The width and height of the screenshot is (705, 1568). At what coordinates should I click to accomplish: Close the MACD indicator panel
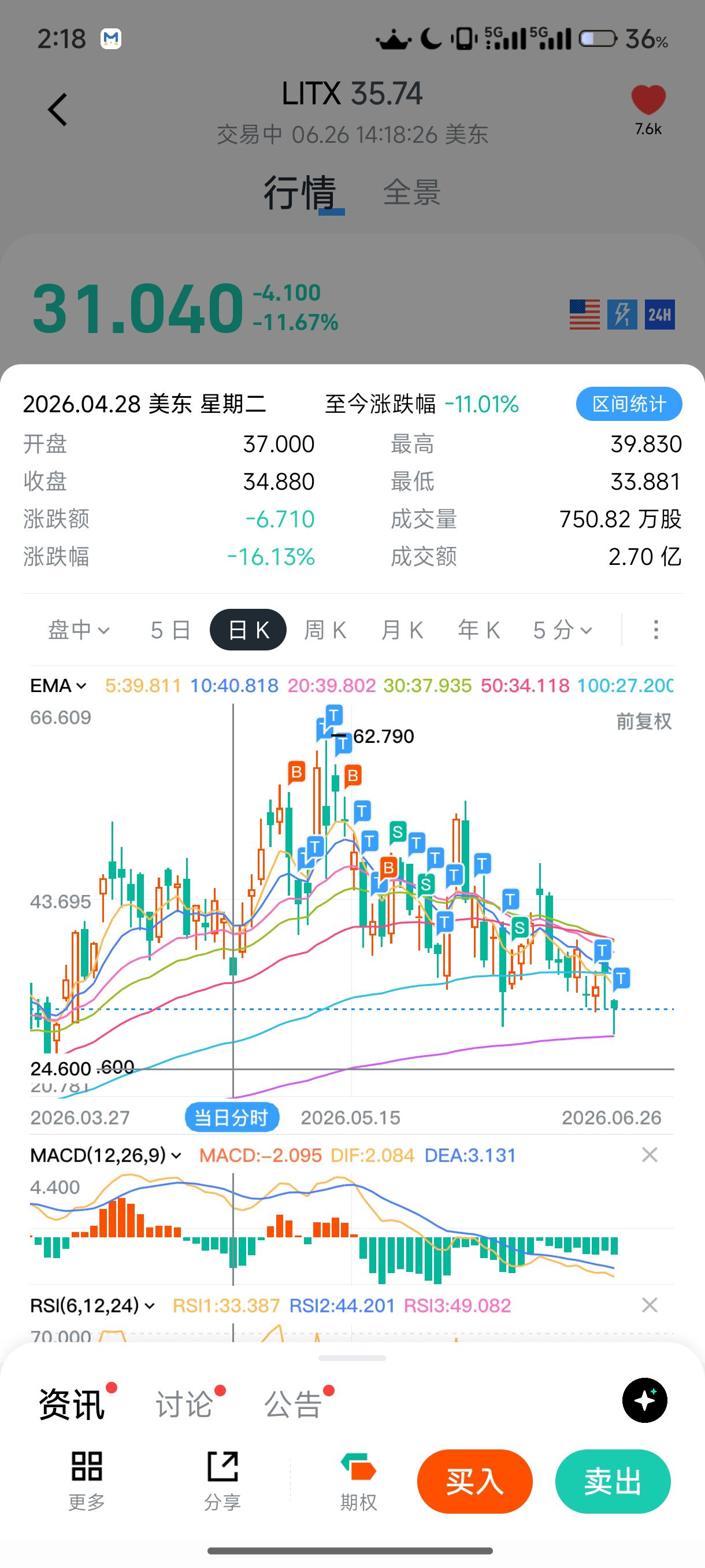[x=650, y=1155]
